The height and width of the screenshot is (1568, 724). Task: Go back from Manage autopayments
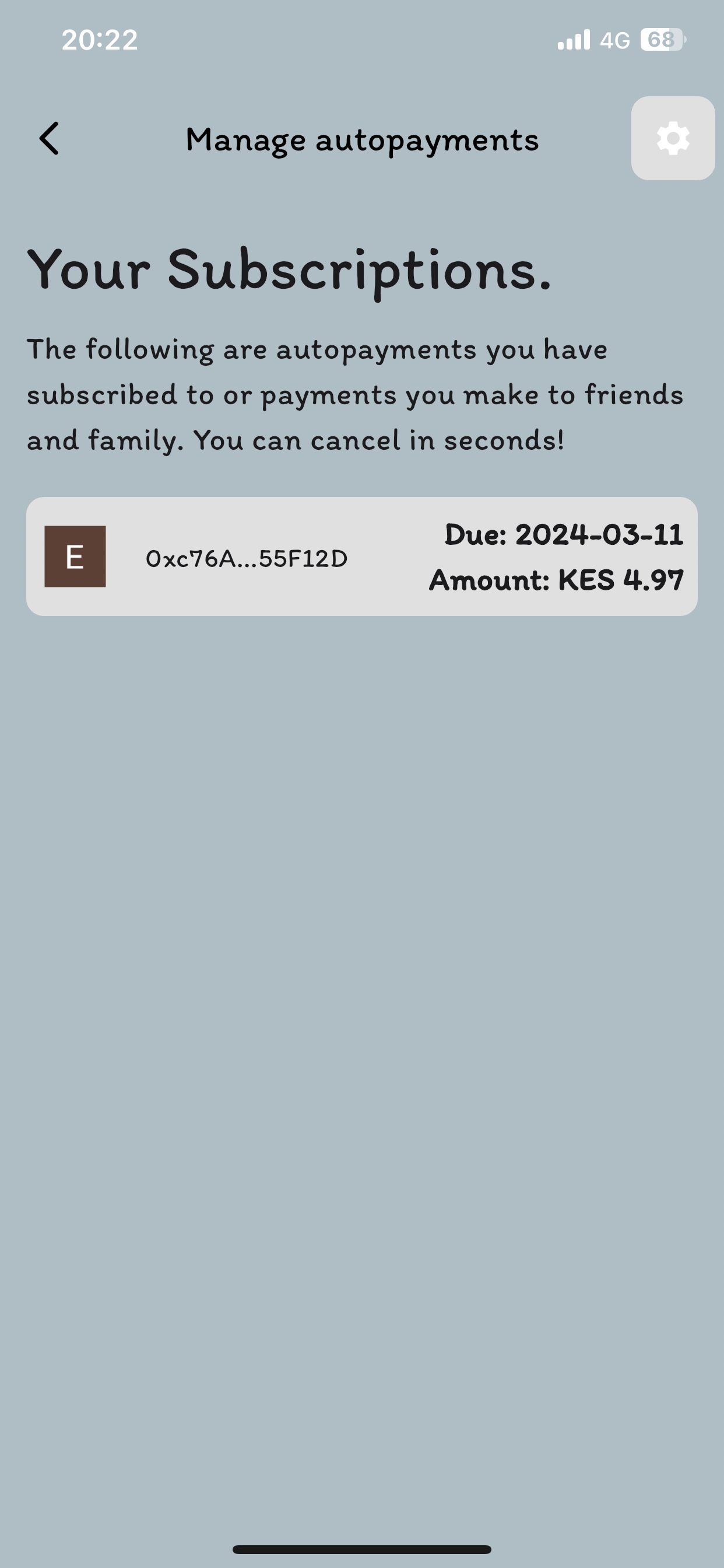coord(50,139)
